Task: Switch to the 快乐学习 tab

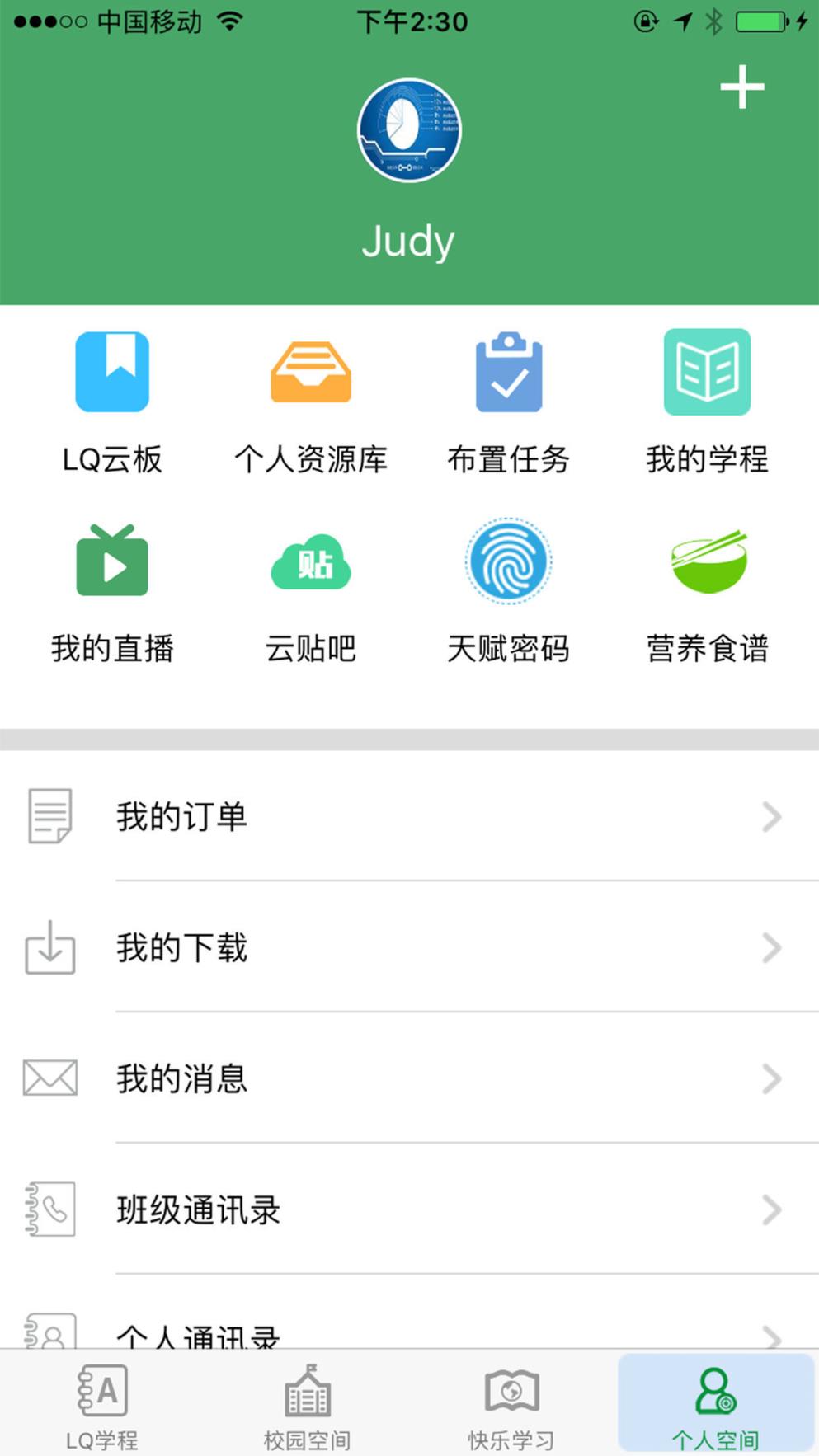Action: 511,1402
